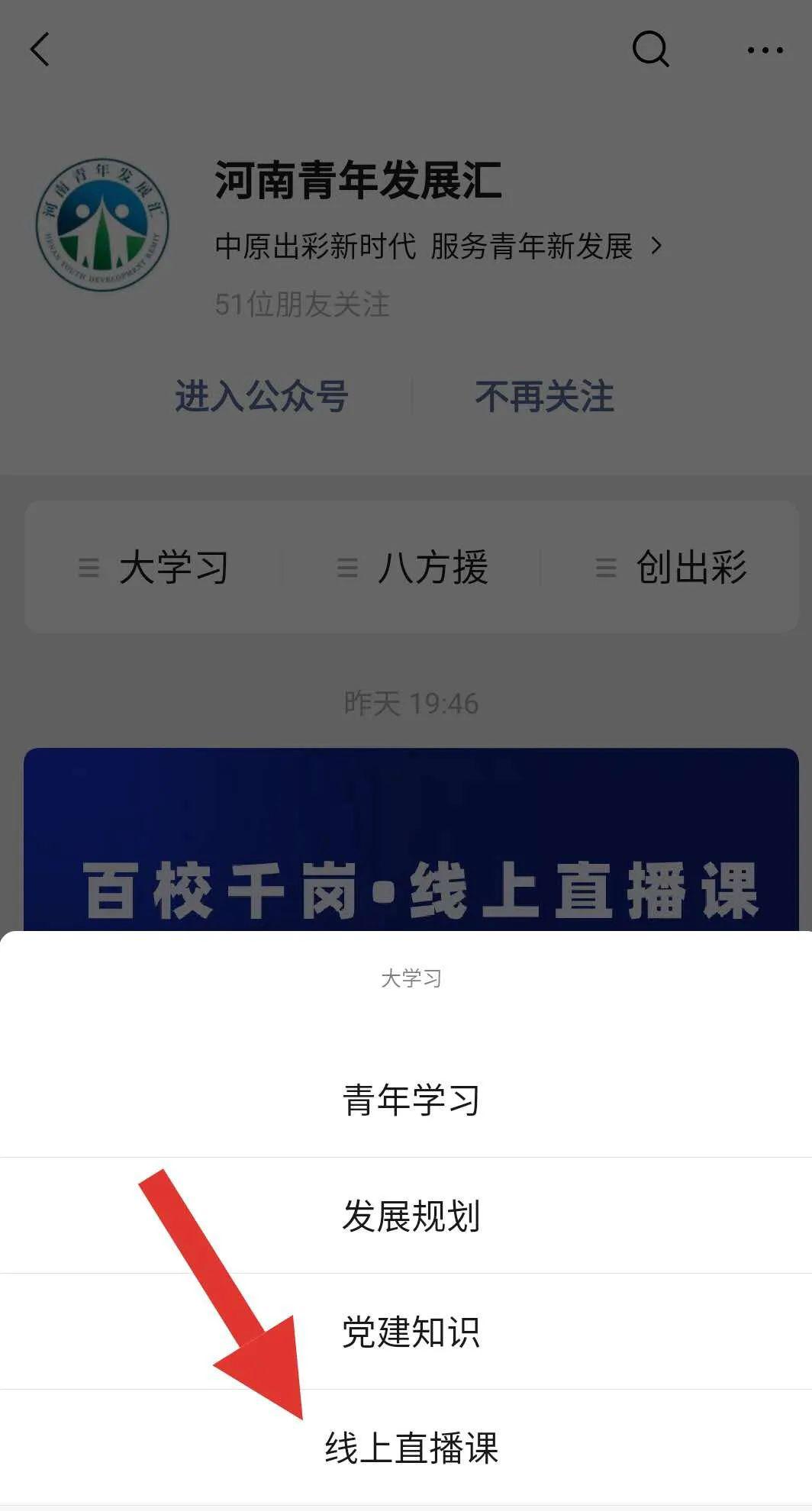Go back with the top-left arrow
This screenshot has width=812, height=1511.
tap(40, 50)
